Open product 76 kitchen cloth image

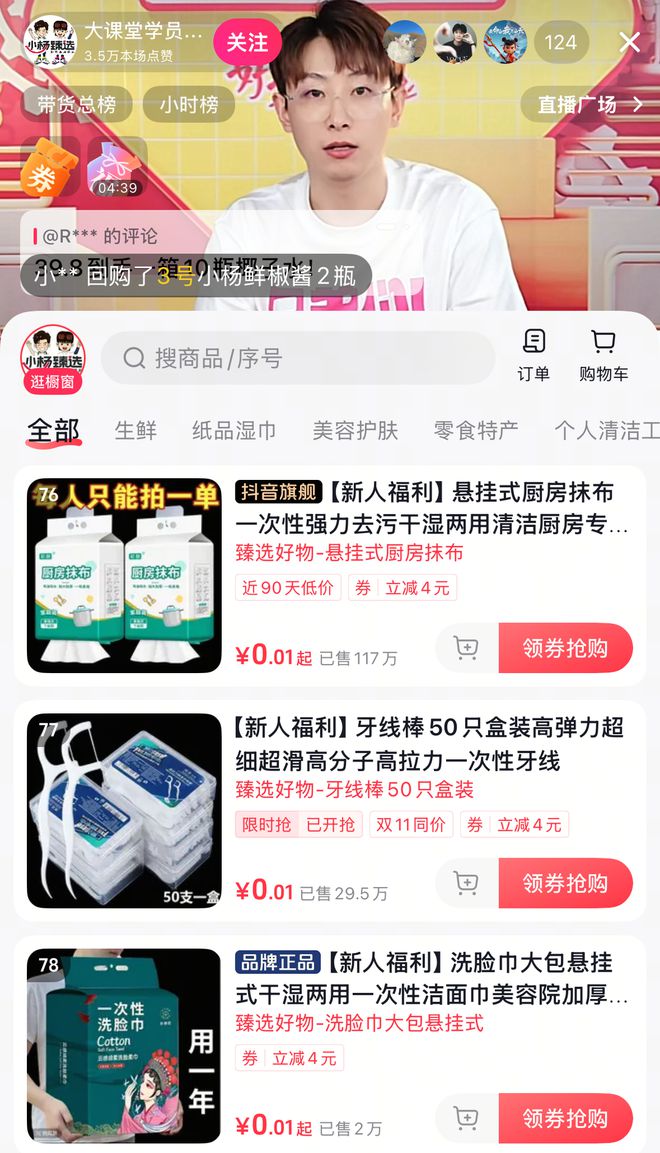pyautogui.click(x=124, y=576)
